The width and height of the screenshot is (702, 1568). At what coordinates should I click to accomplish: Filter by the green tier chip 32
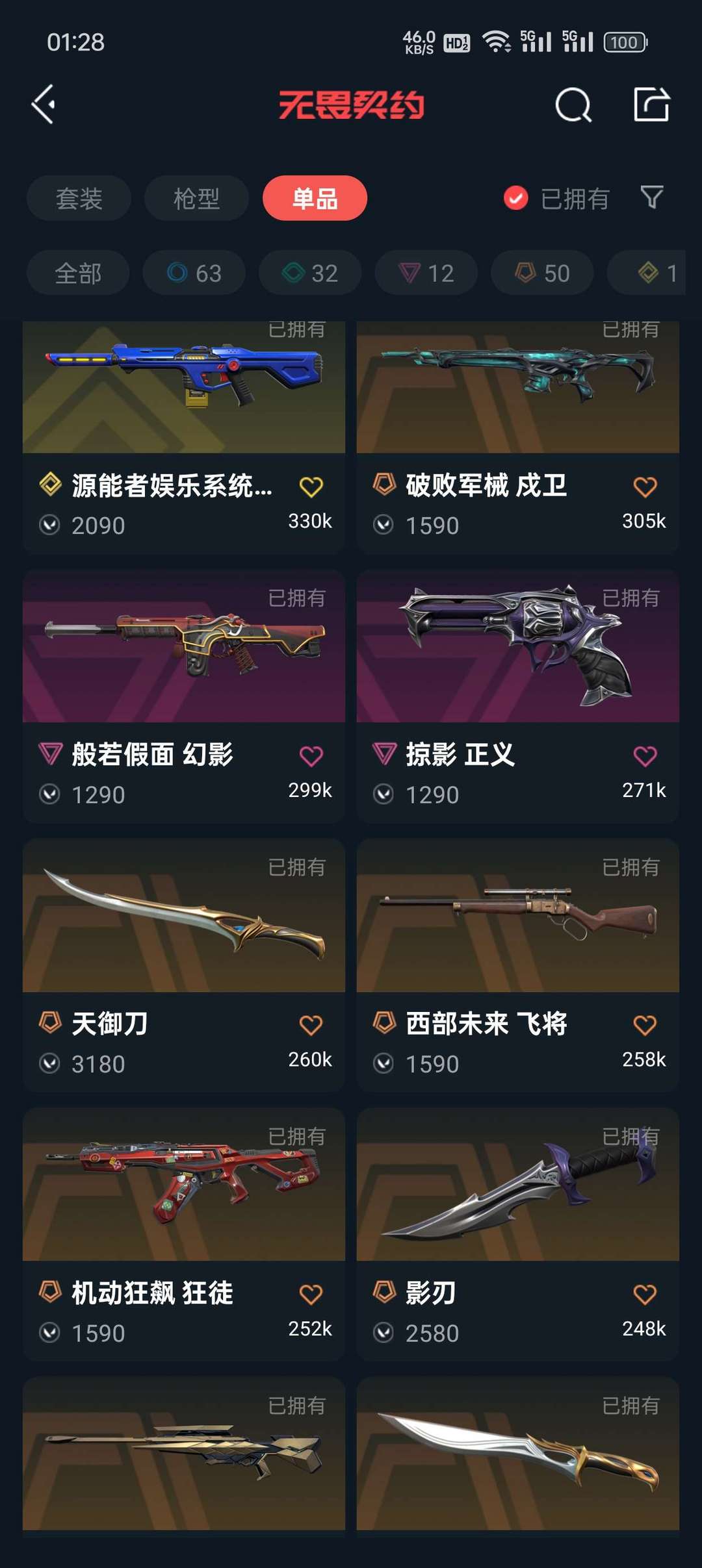tap(310, 273)
